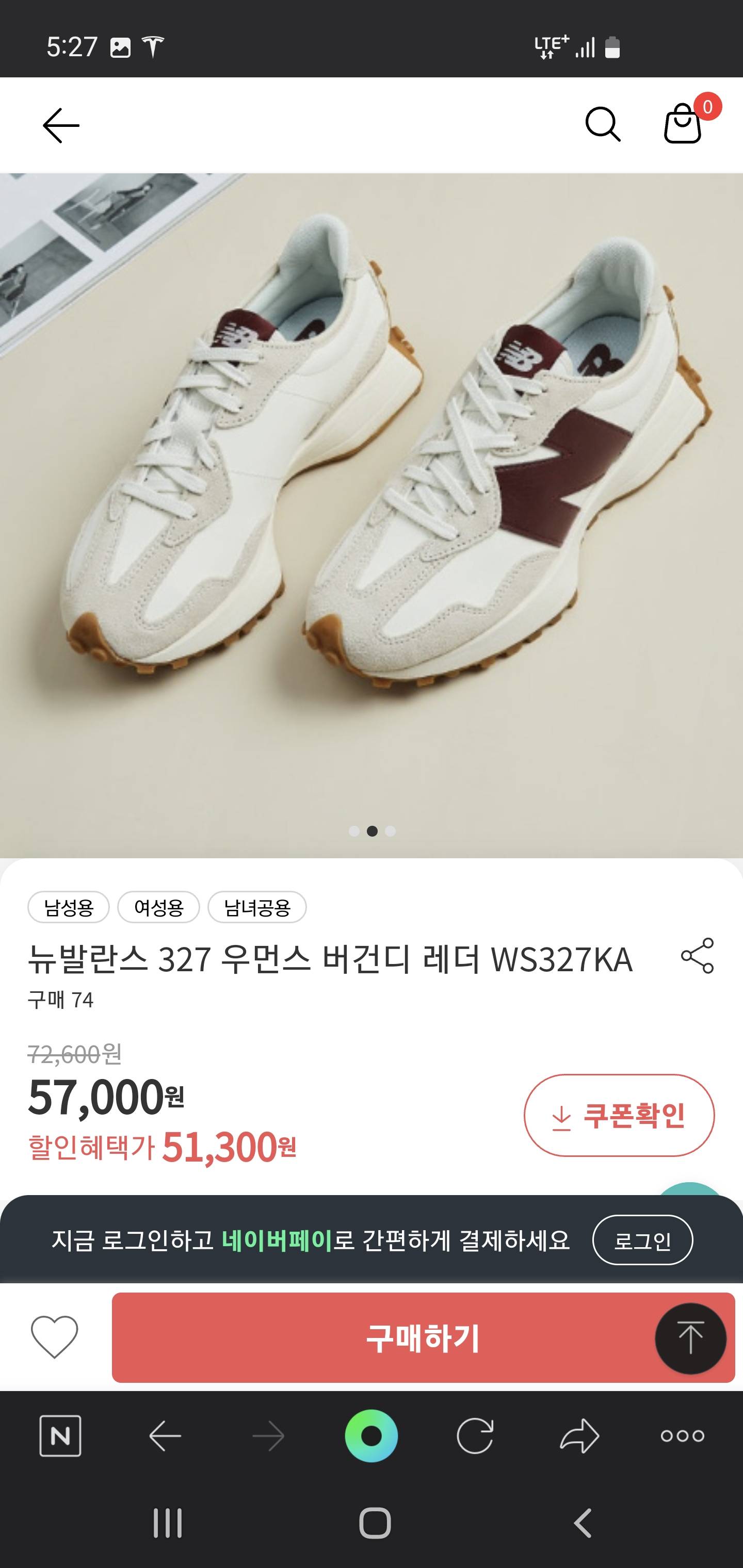The image size is (743, 1568).
Task: Open Naver home via N icon
Action: click(60, 1436)
